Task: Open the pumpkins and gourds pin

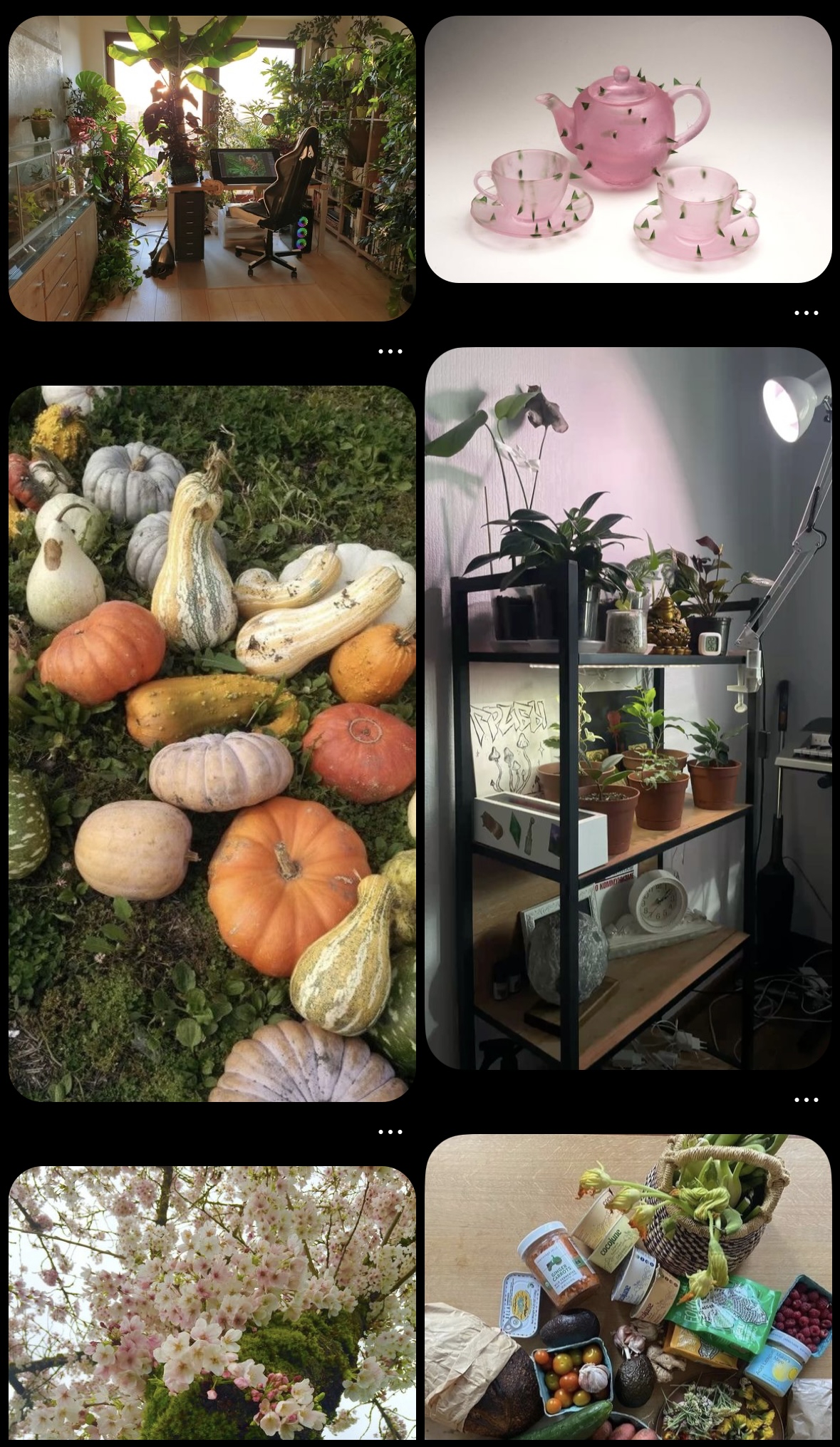Action: (x=212, y=743)
